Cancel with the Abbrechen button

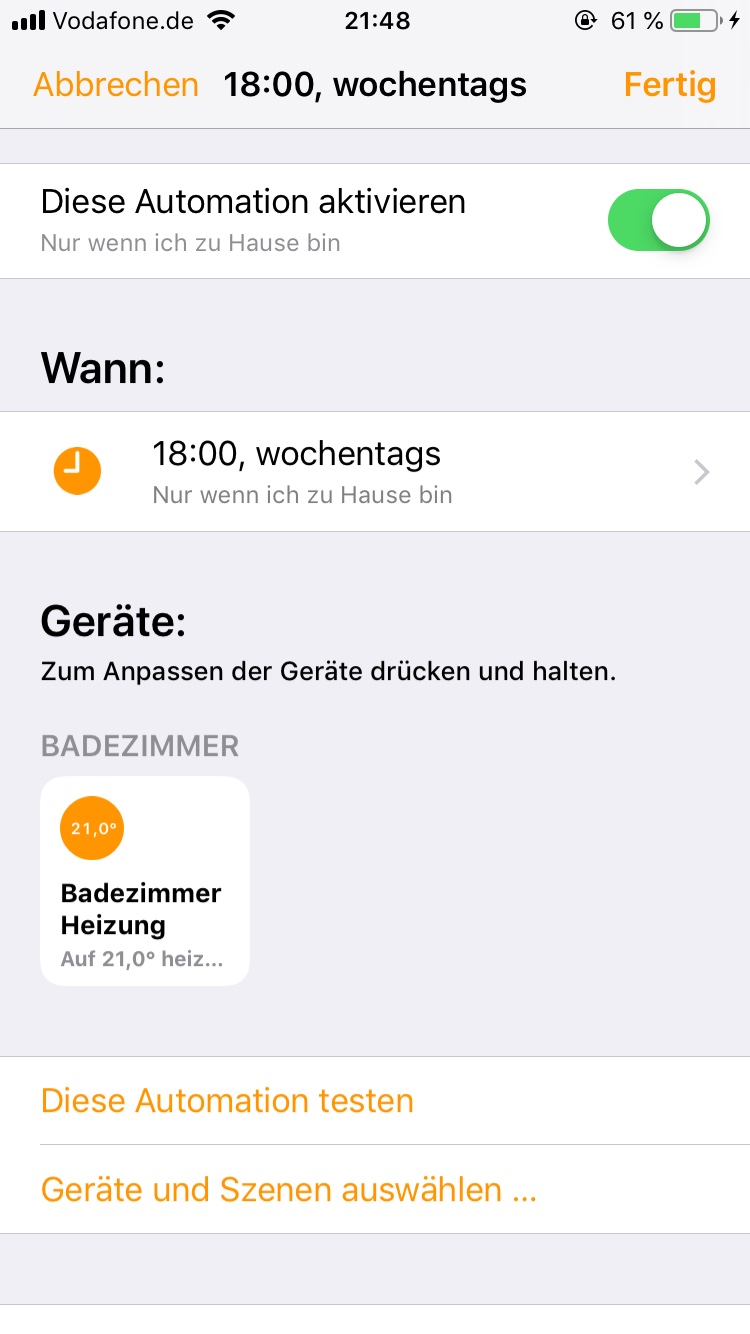[116, 85]
